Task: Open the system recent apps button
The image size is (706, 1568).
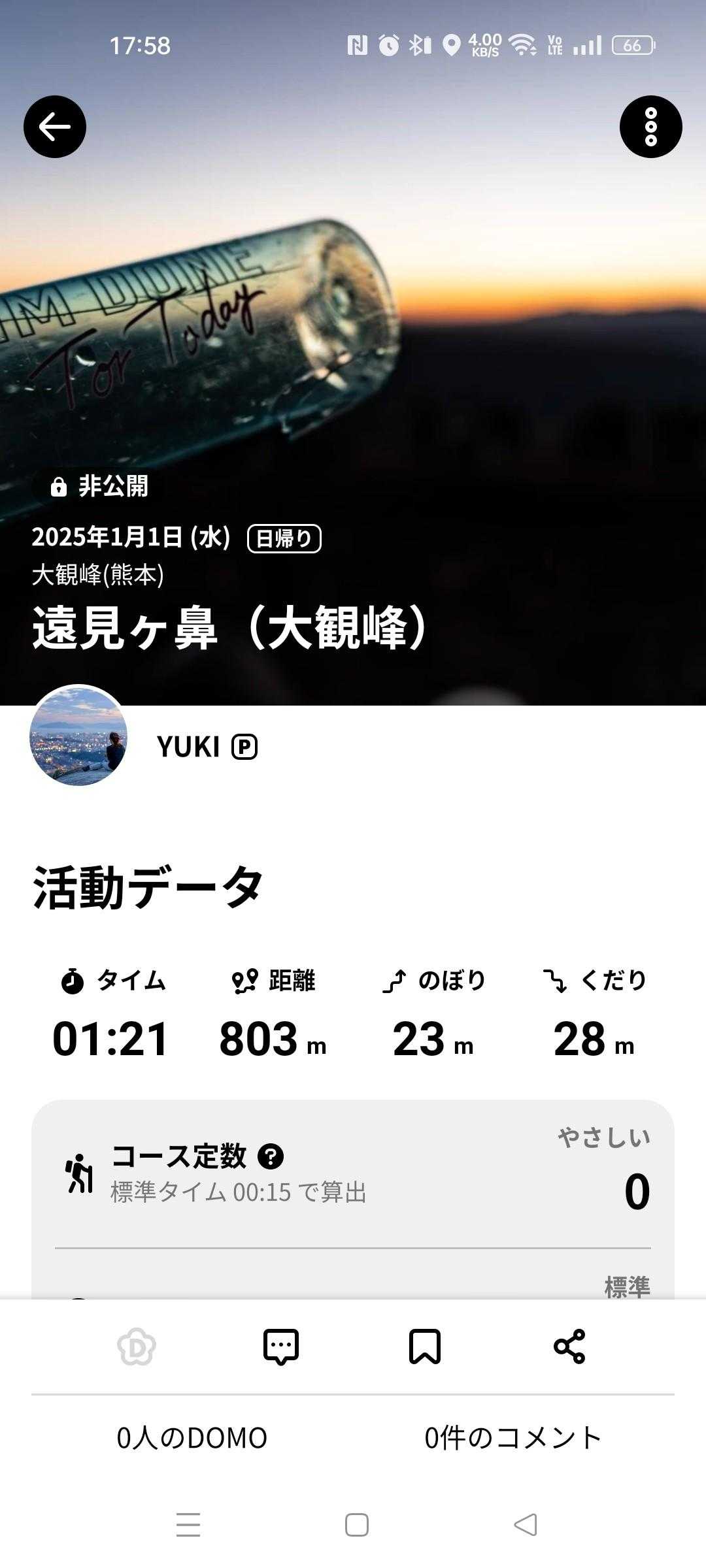Action: coord(188,1525)
